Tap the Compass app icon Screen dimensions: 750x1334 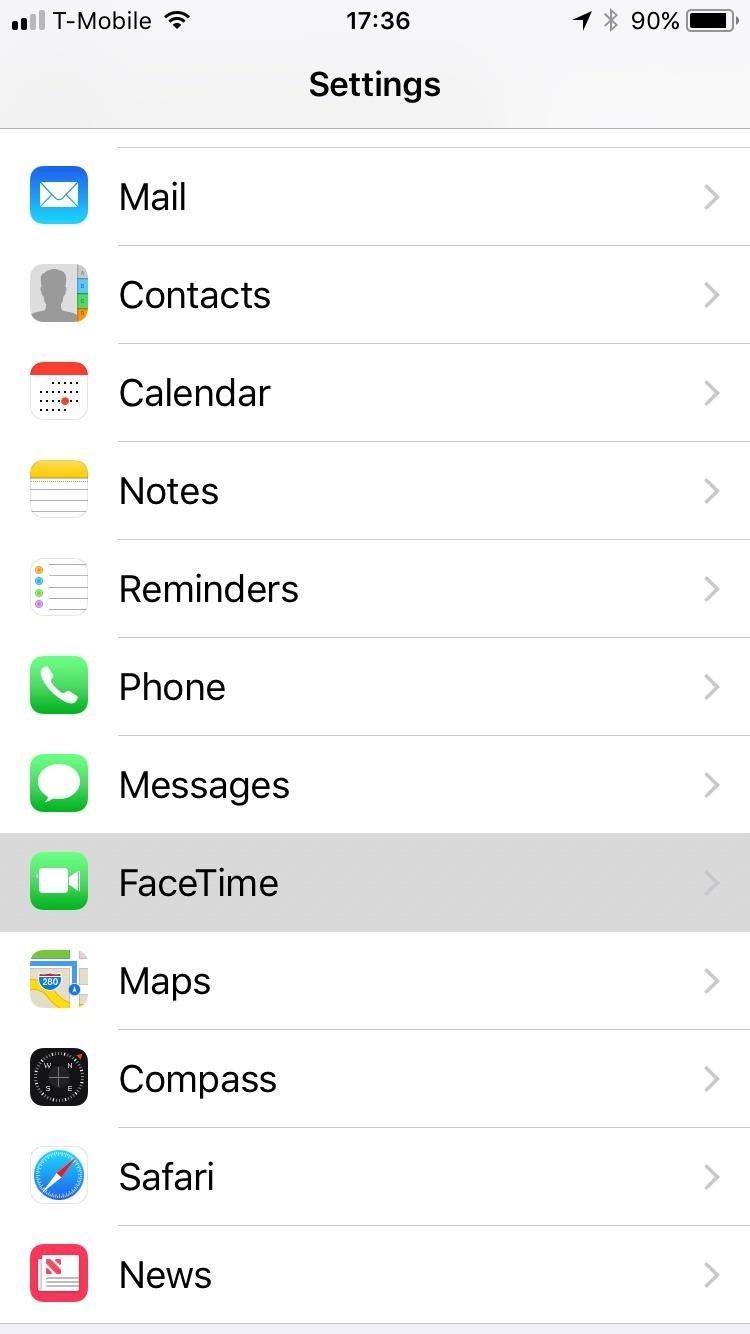58,1078
